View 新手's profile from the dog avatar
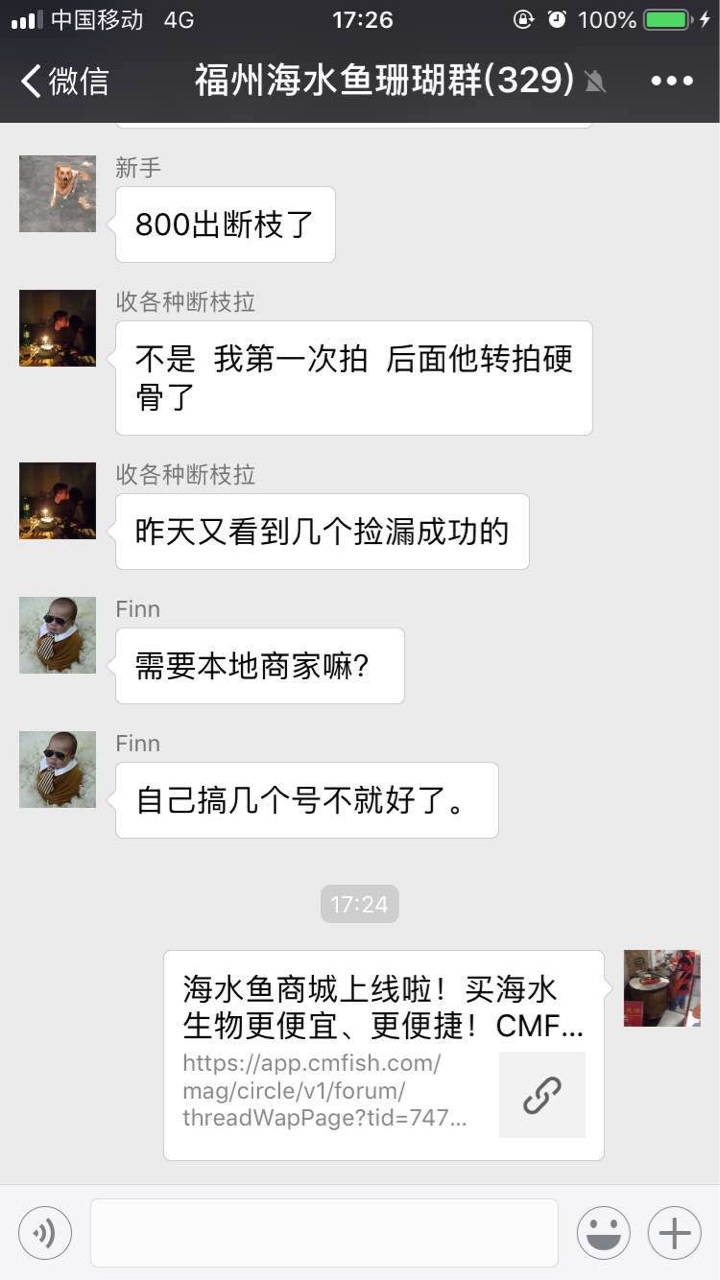This screenshot has width=720, height=1280. click(58, 194)
